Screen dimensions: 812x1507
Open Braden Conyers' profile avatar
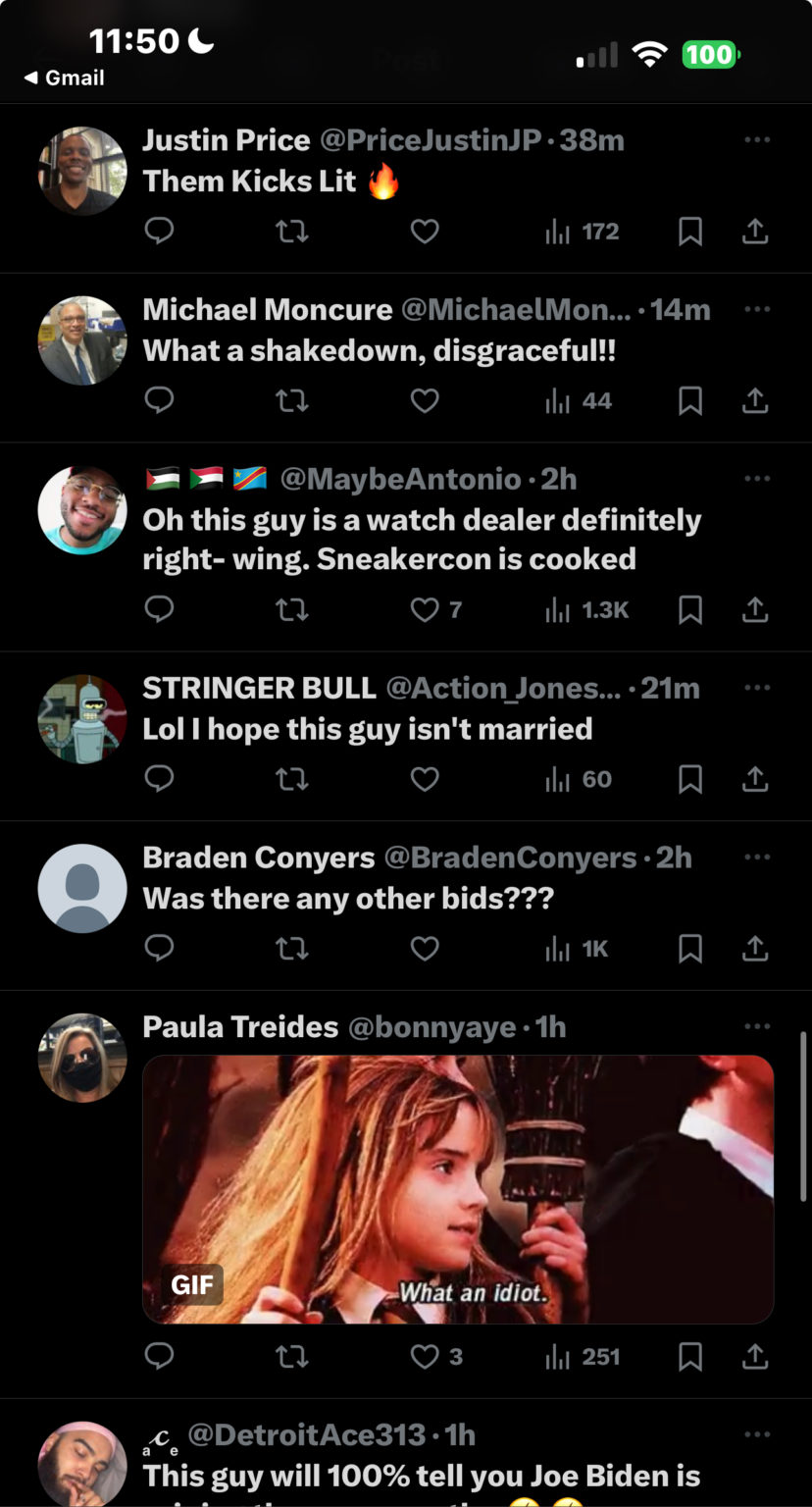(x=82, y=888)
